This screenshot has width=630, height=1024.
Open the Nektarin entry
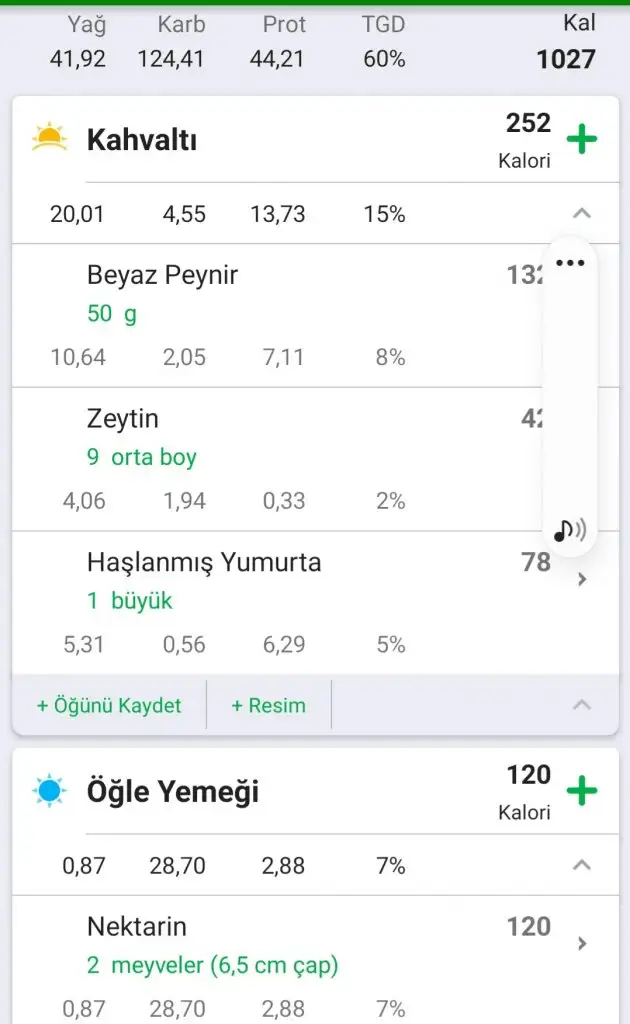[x=300, y=944]
